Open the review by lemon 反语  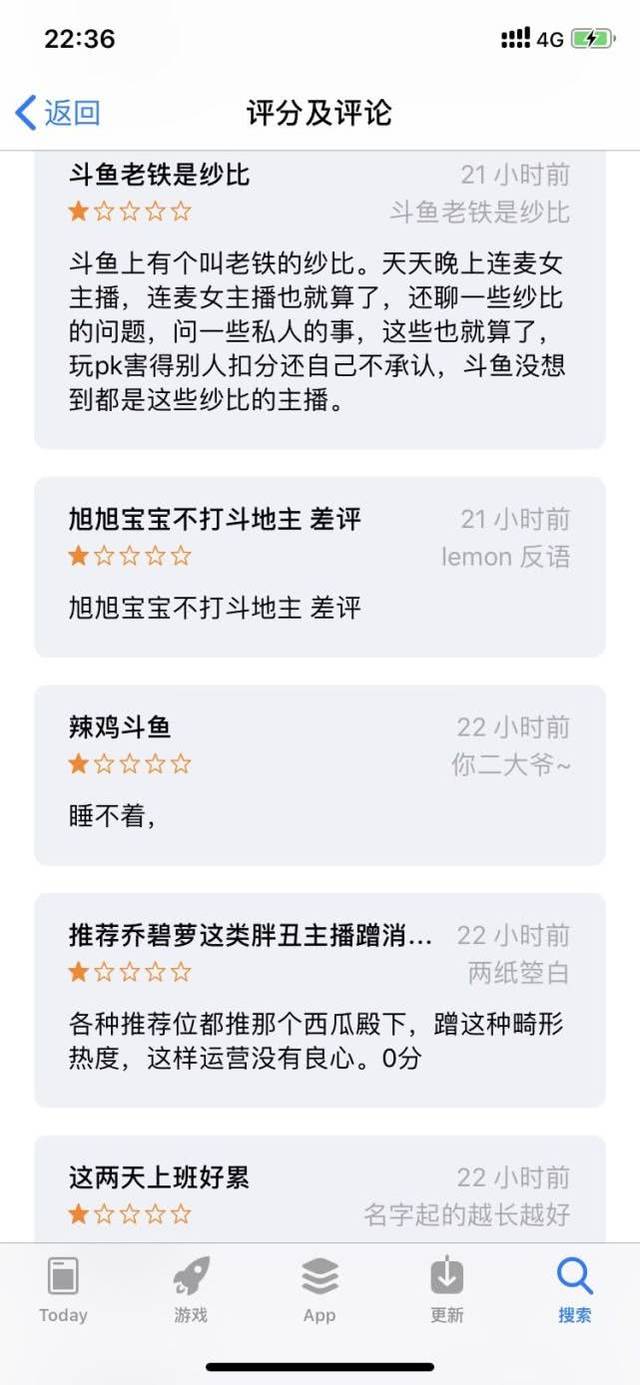click(x=319, y=566)
